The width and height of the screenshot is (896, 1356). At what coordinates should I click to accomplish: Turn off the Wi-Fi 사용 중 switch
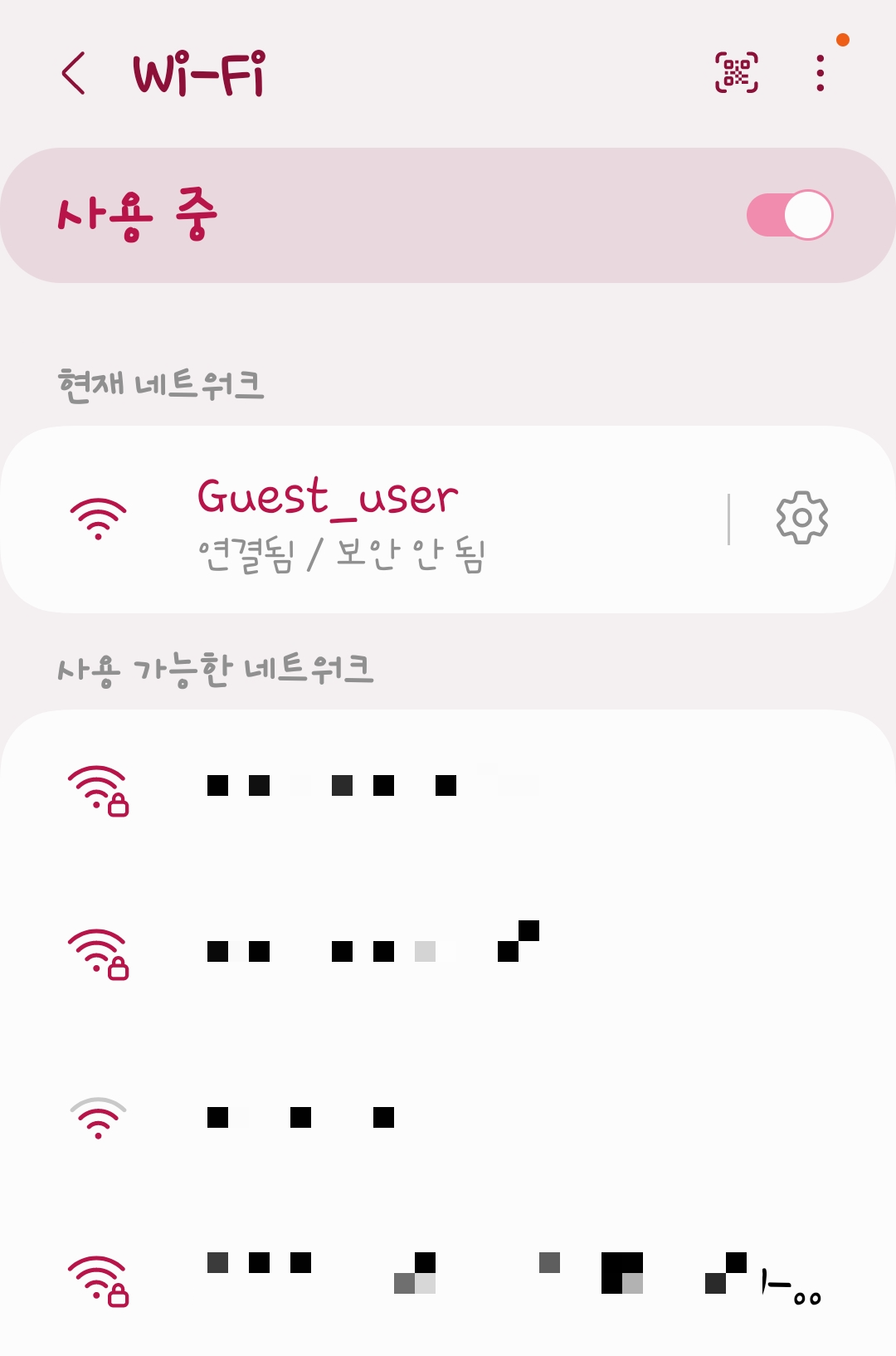coord(790,216)
